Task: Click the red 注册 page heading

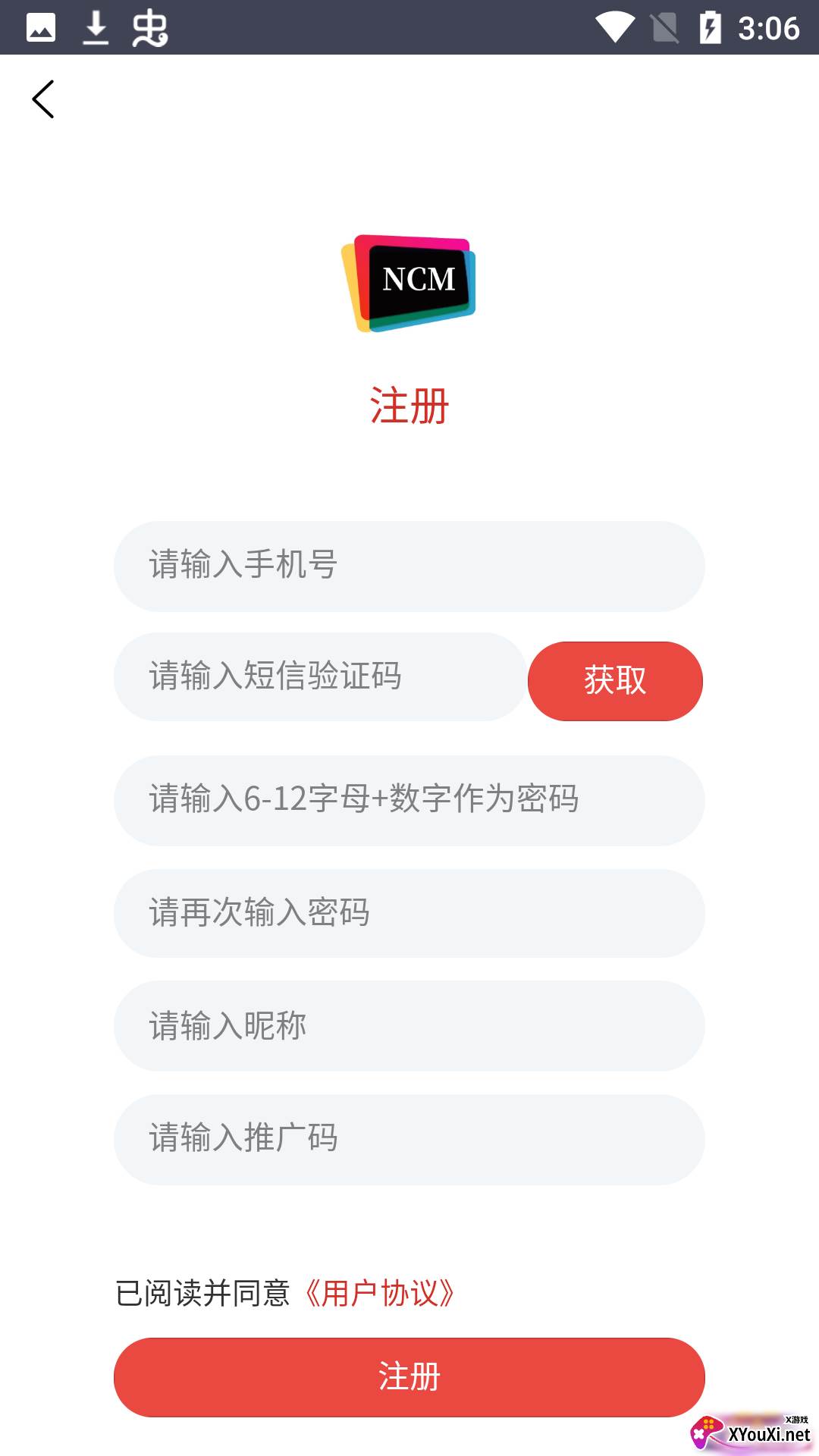Action: [x=409, y=405]
